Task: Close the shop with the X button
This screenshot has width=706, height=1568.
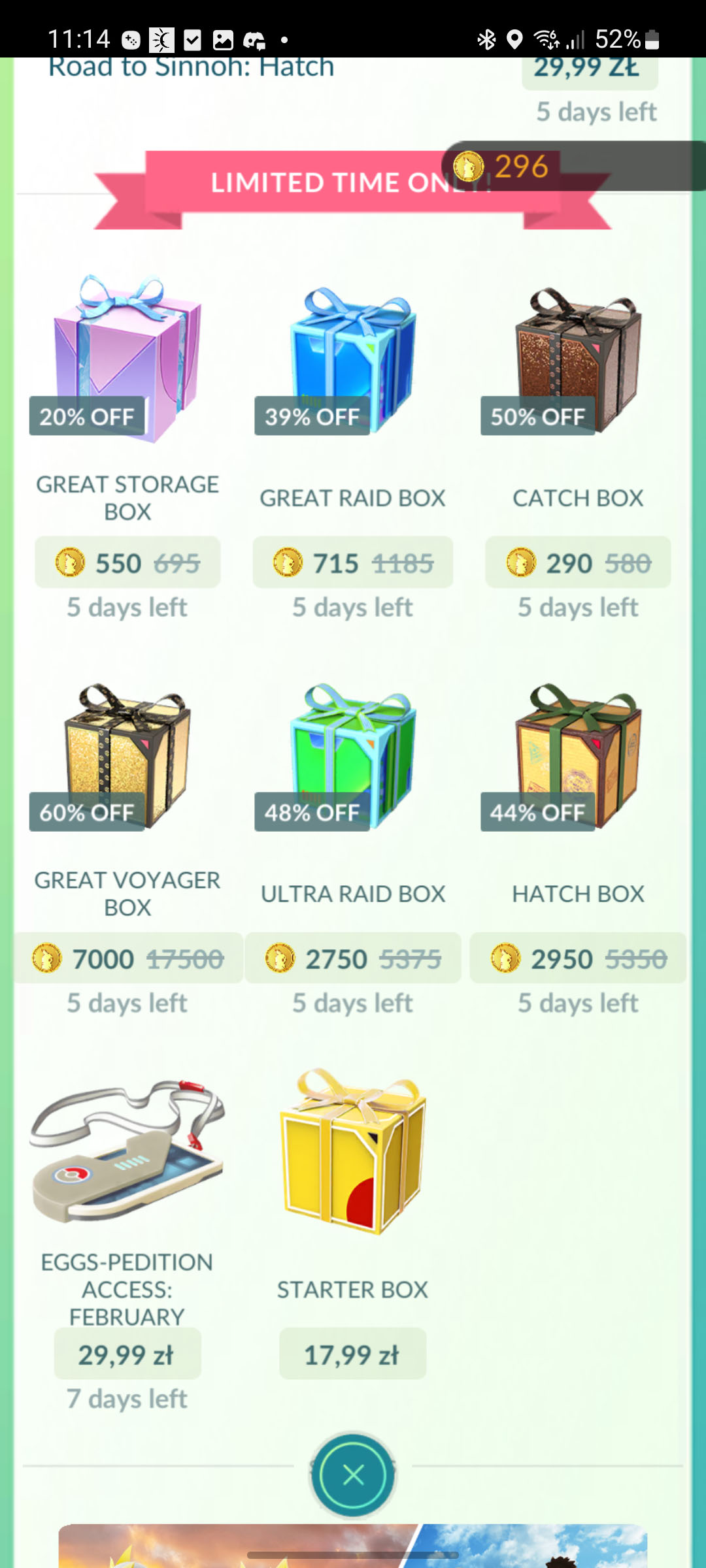Action: (353, 1475)
